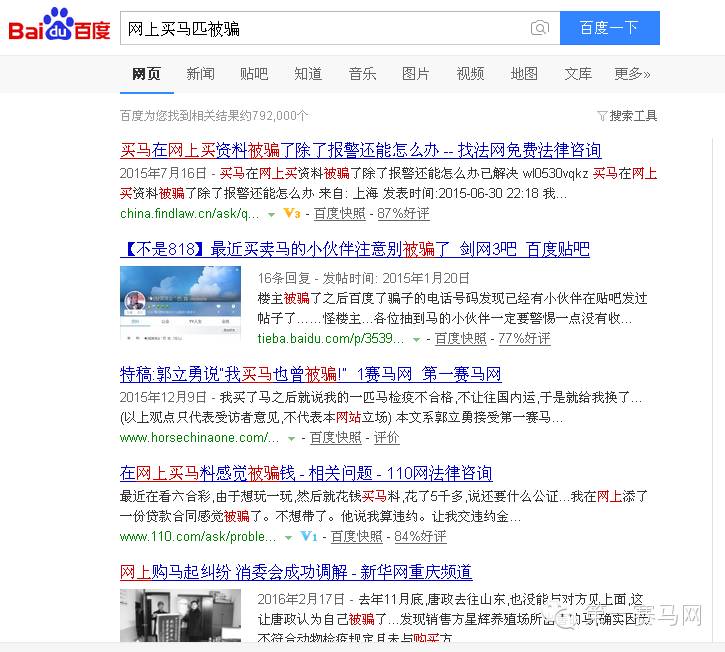Open the 第一赛马网 郭立勇 result

(x=310, y=374)
